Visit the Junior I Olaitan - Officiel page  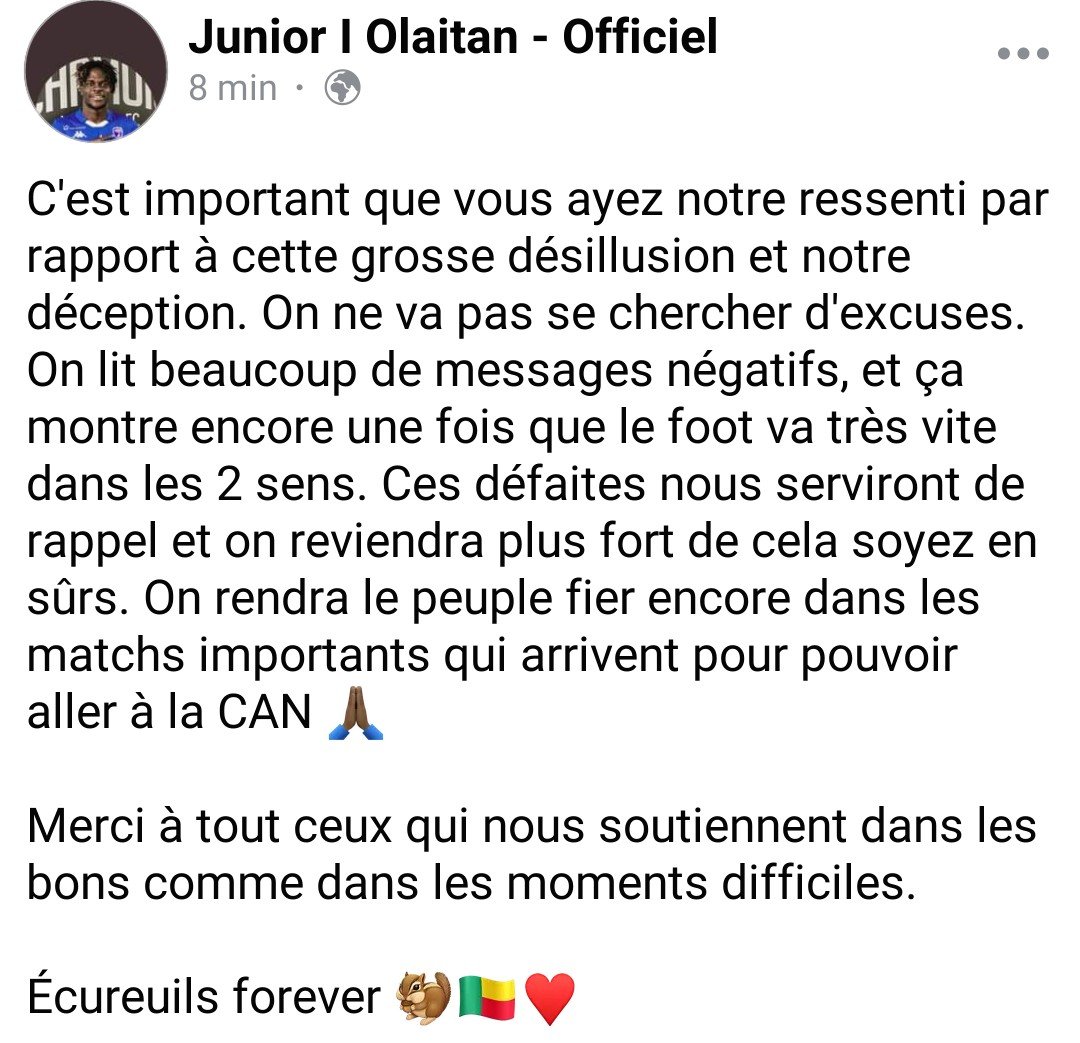452,37
